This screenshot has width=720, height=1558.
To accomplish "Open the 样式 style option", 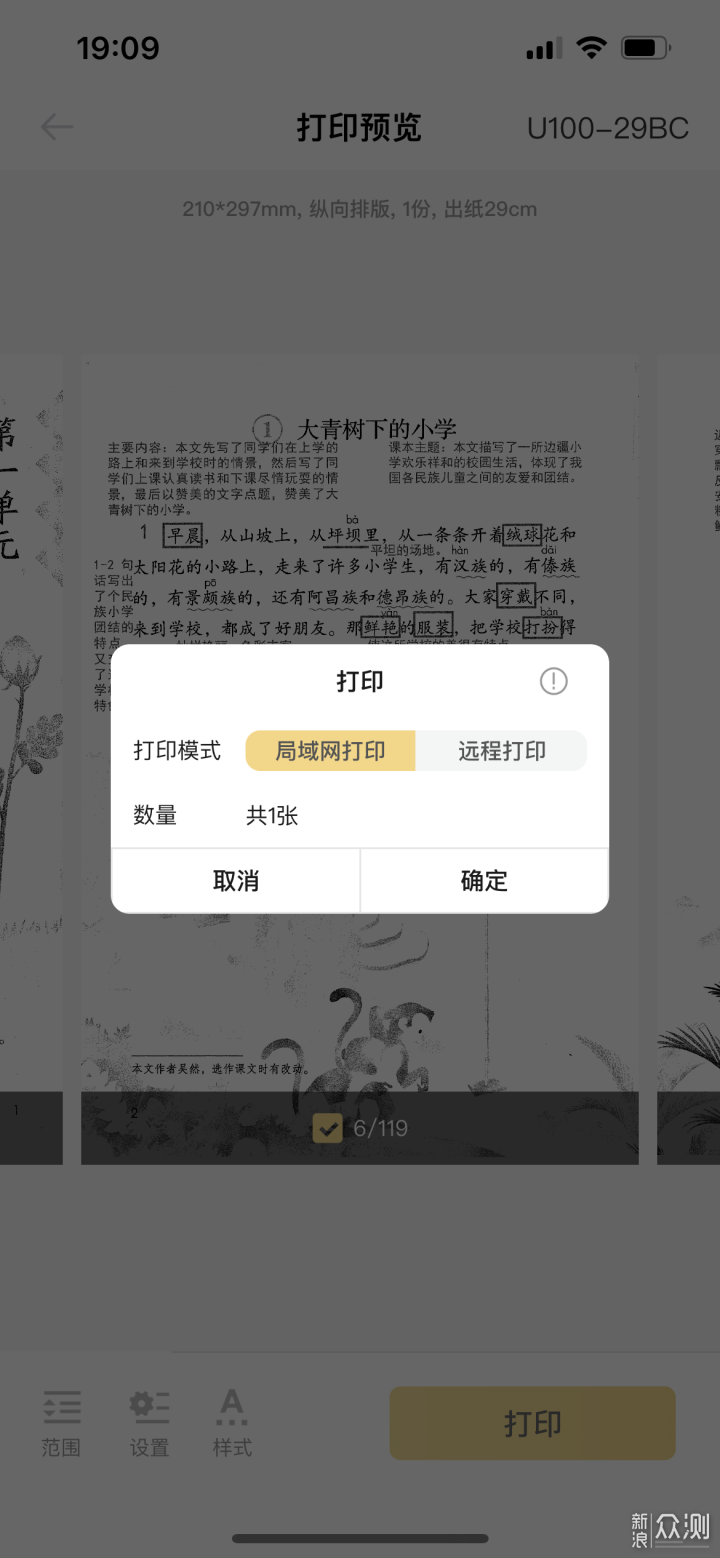I will [232, 1423].
